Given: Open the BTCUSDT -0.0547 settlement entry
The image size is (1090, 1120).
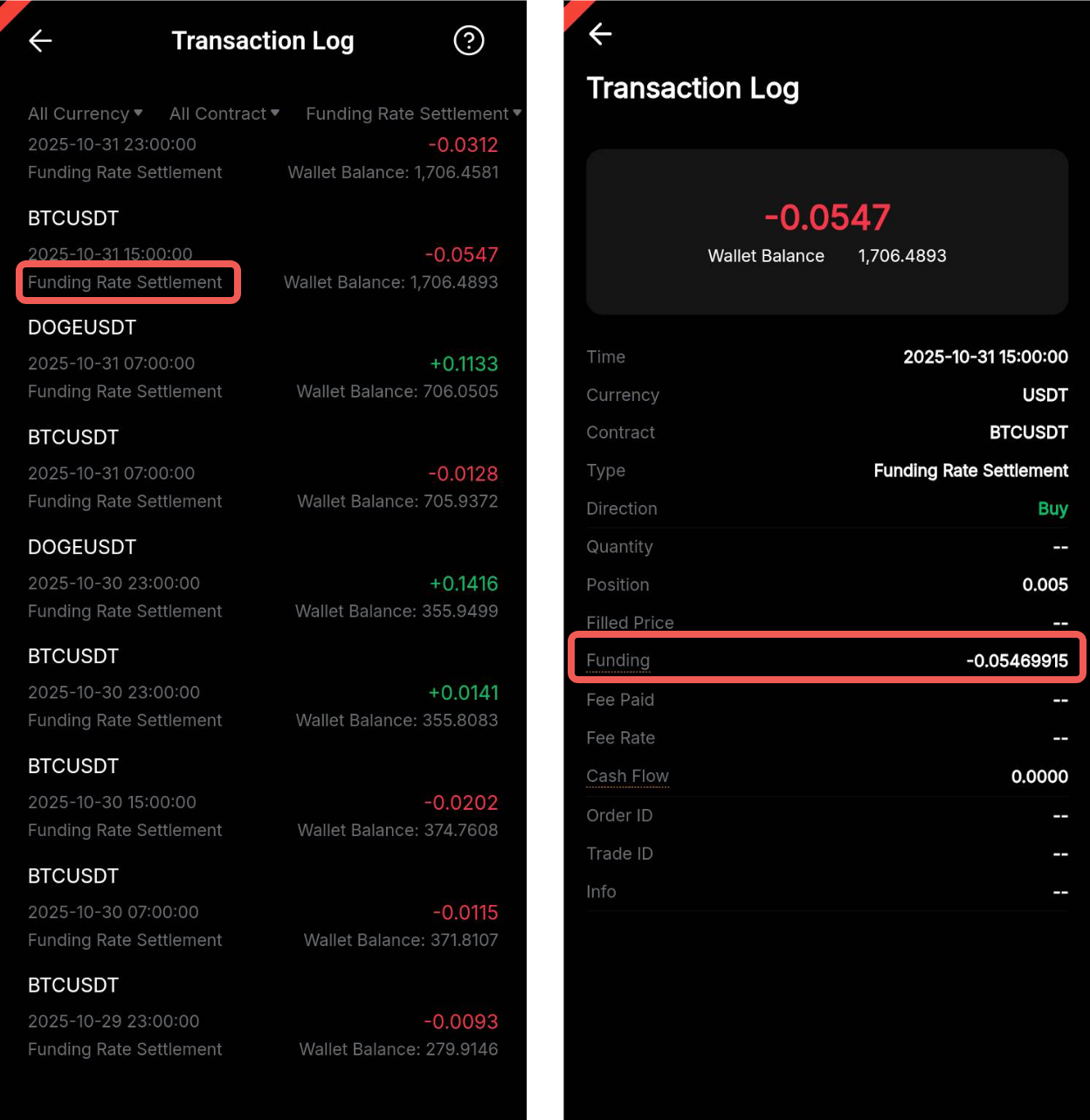Looking at the screenshot, I should [262, 253].
